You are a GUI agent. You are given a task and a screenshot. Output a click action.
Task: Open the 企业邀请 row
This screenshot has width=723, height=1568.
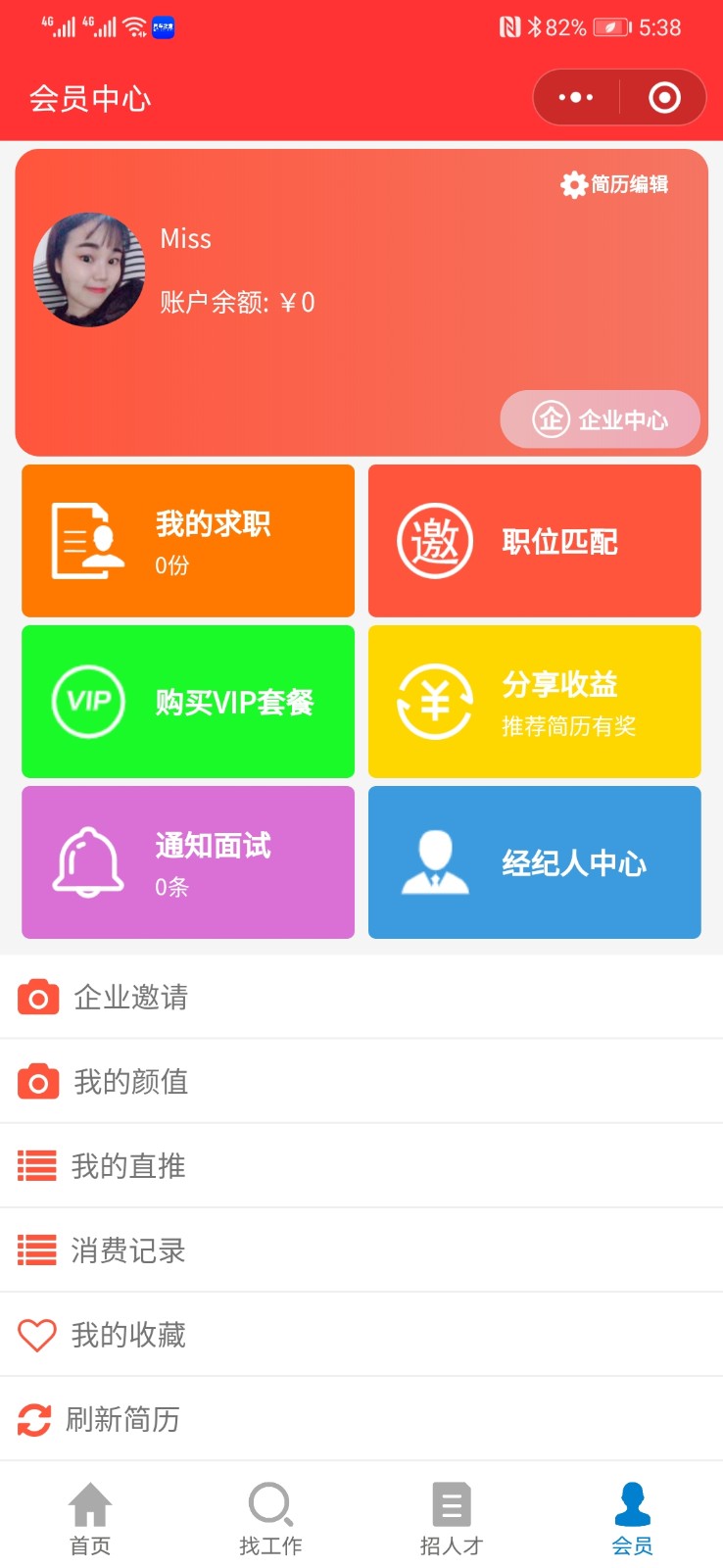pos(361,998)
